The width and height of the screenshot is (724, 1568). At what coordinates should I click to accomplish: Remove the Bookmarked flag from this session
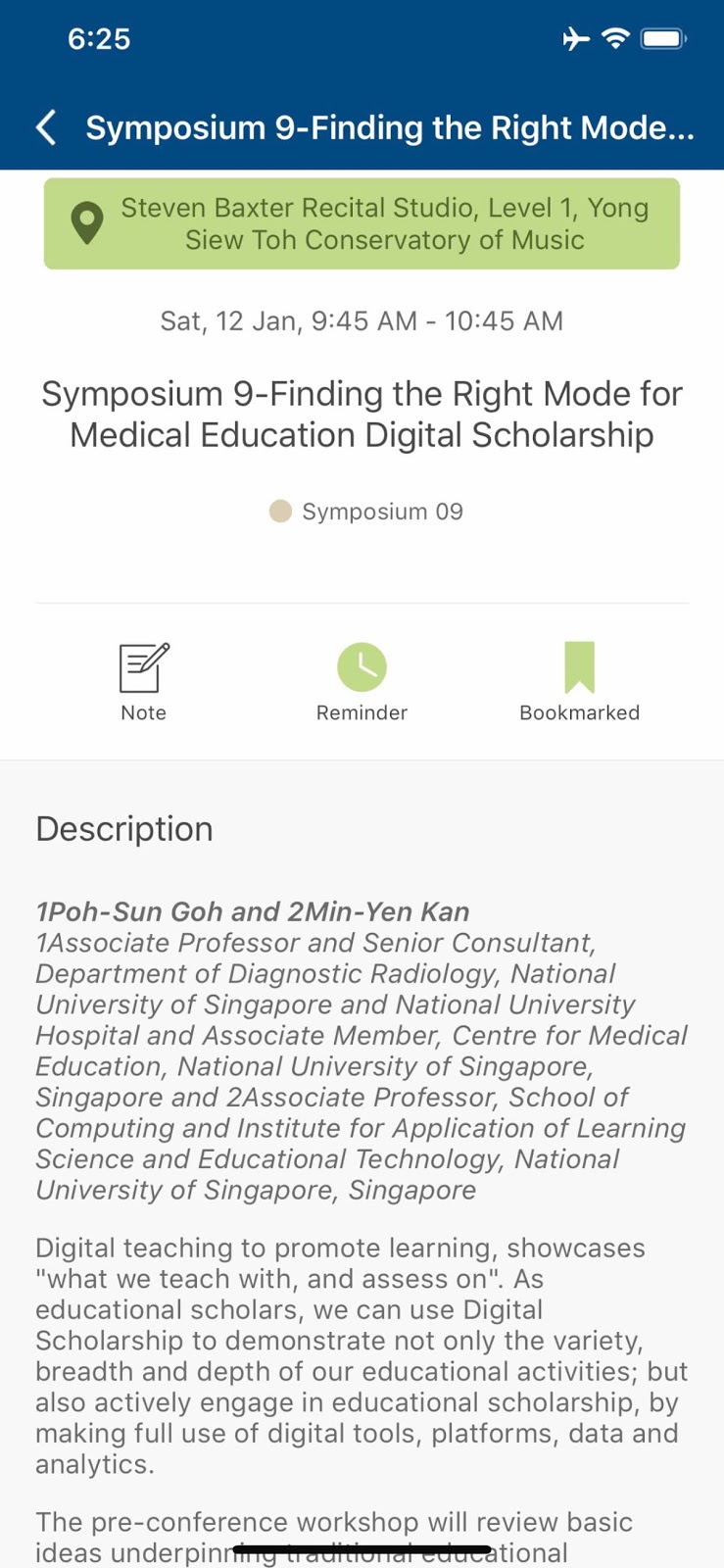click(579, 682)
